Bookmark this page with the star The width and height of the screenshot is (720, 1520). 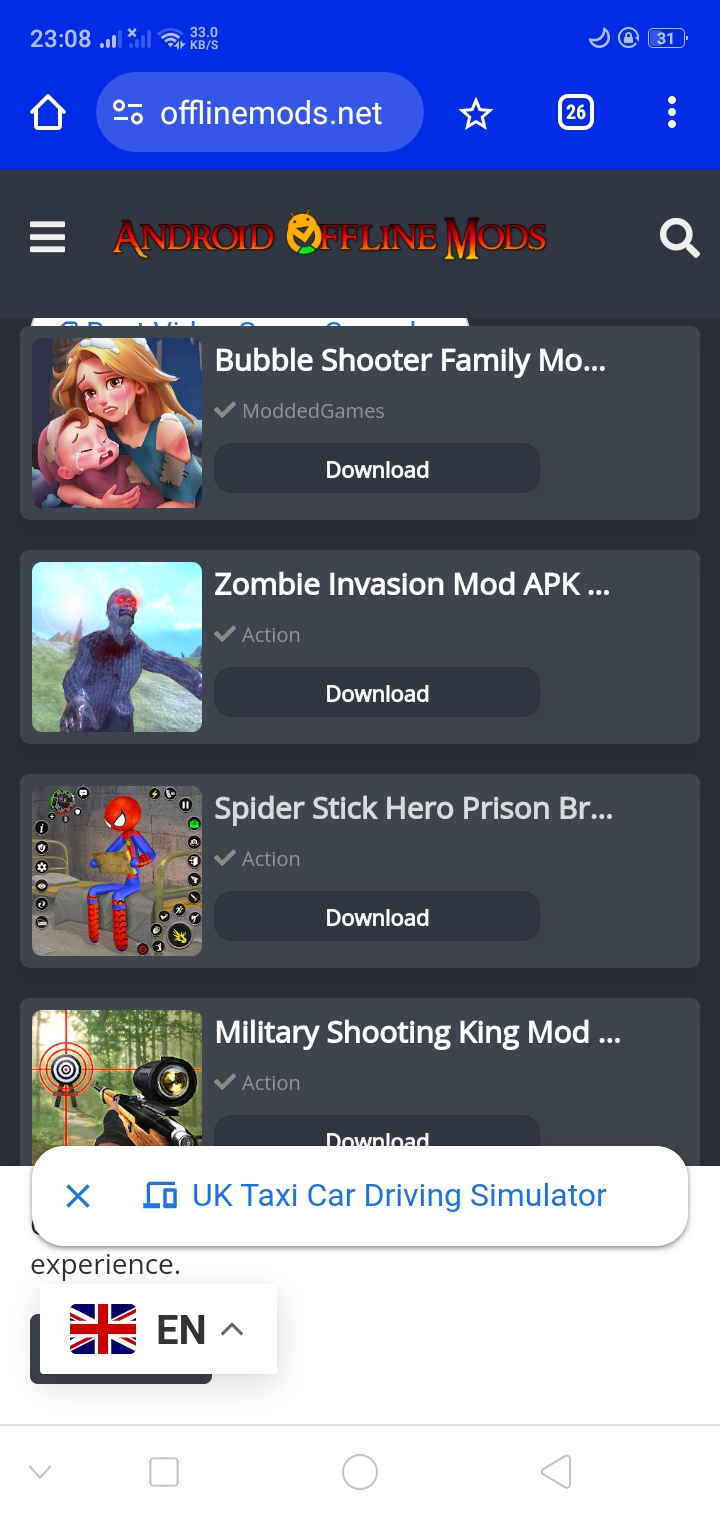click(x=476, y=114)
